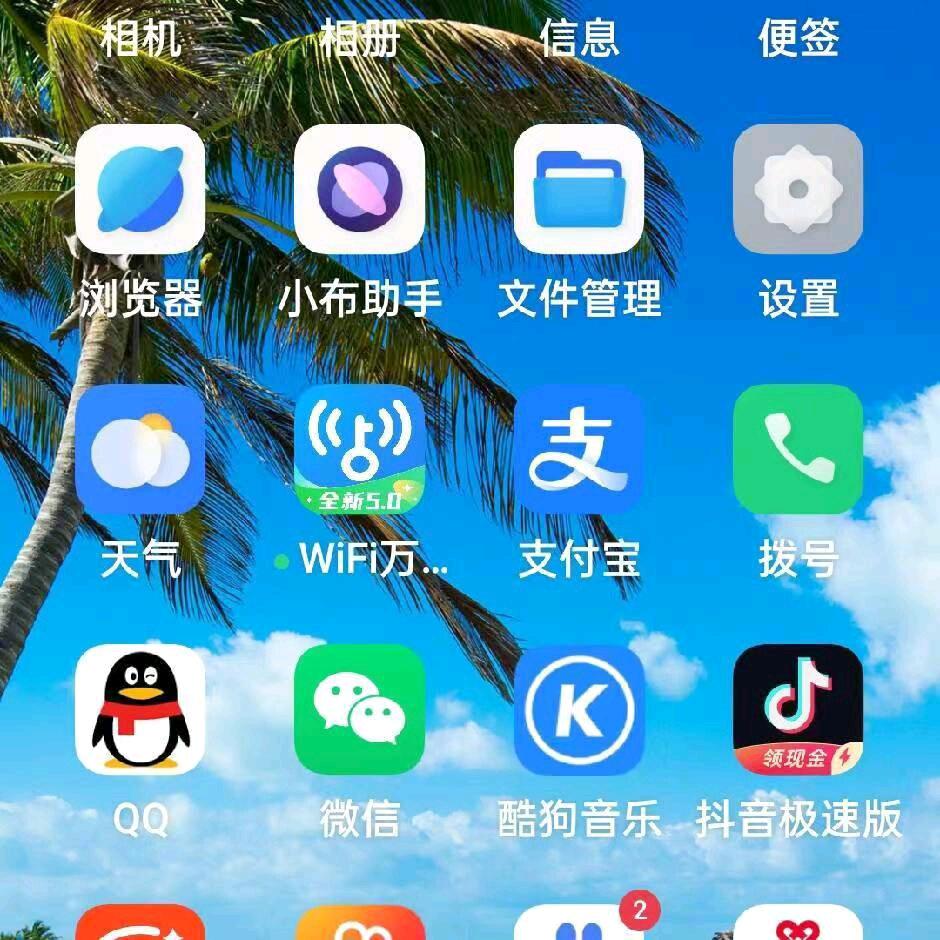
Task: Open 支付宝 Alipay
Action: [x=579, y=449]
